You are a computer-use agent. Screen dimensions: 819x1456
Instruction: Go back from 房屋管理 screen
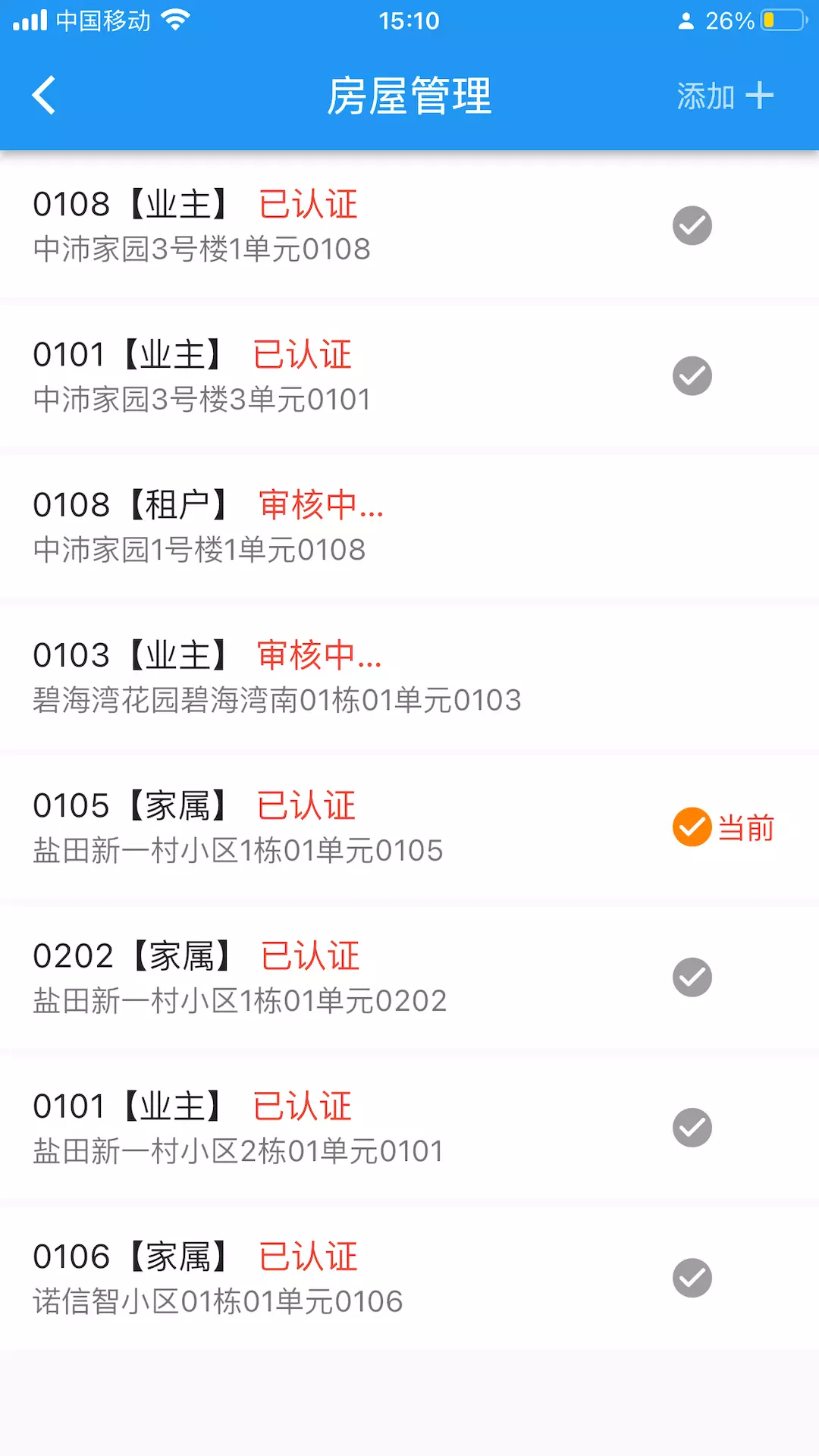(44, 96)
